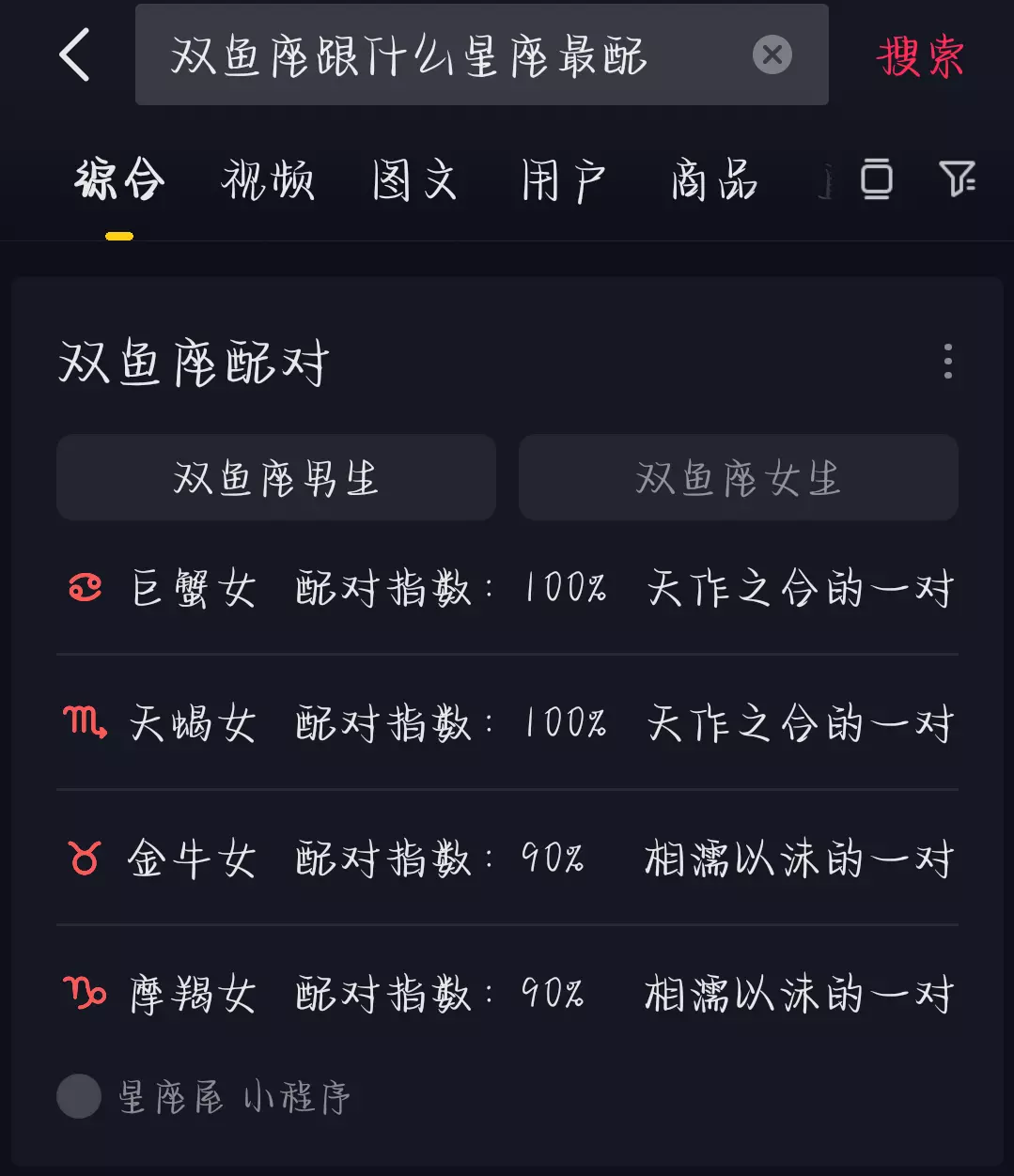Select the 用户 tab
This screenshot has height=1176, width=1014.
[x=563, y=180]
